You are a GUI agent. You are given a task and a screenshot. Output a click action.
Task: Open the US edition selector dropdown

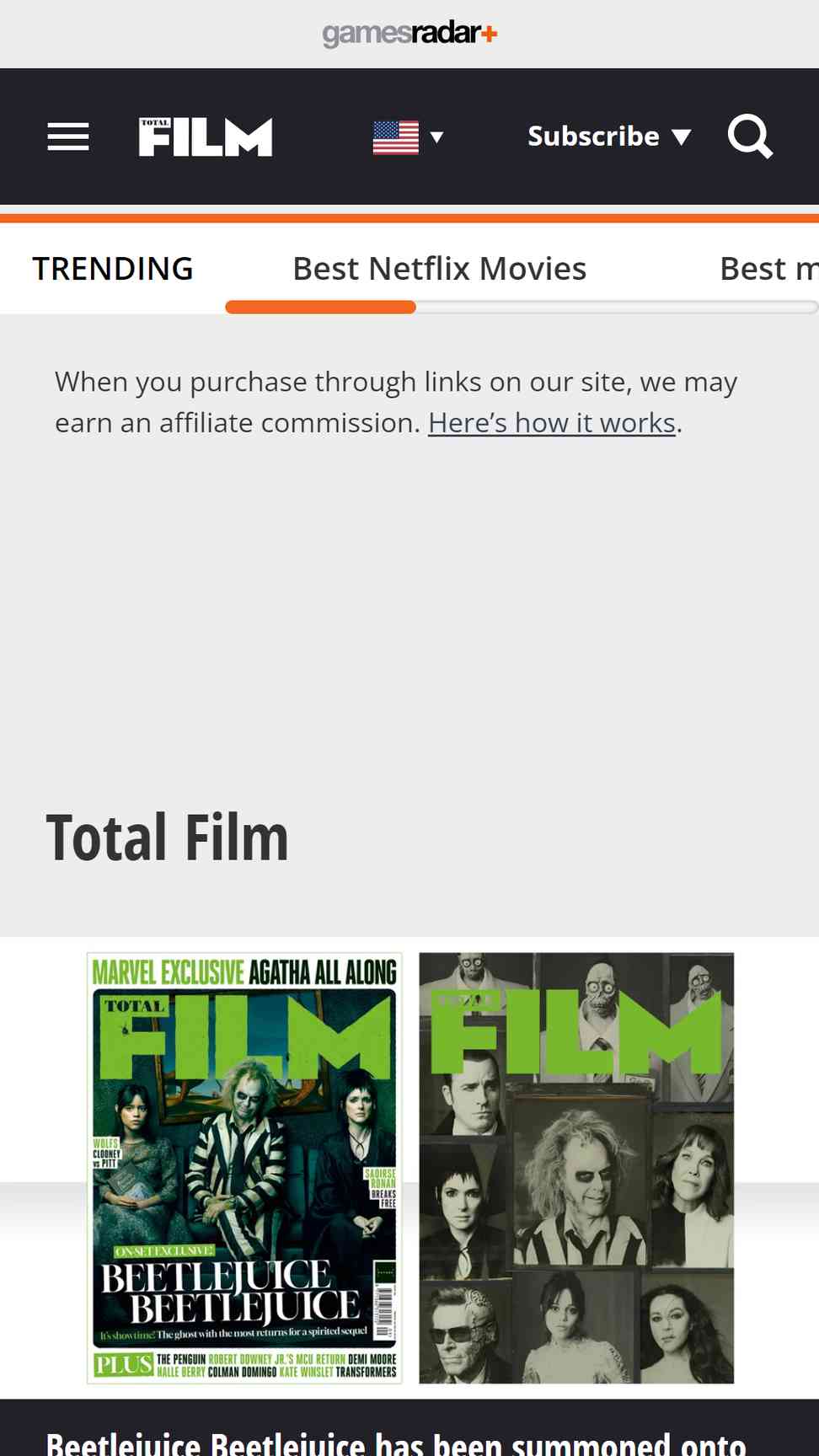408,137
